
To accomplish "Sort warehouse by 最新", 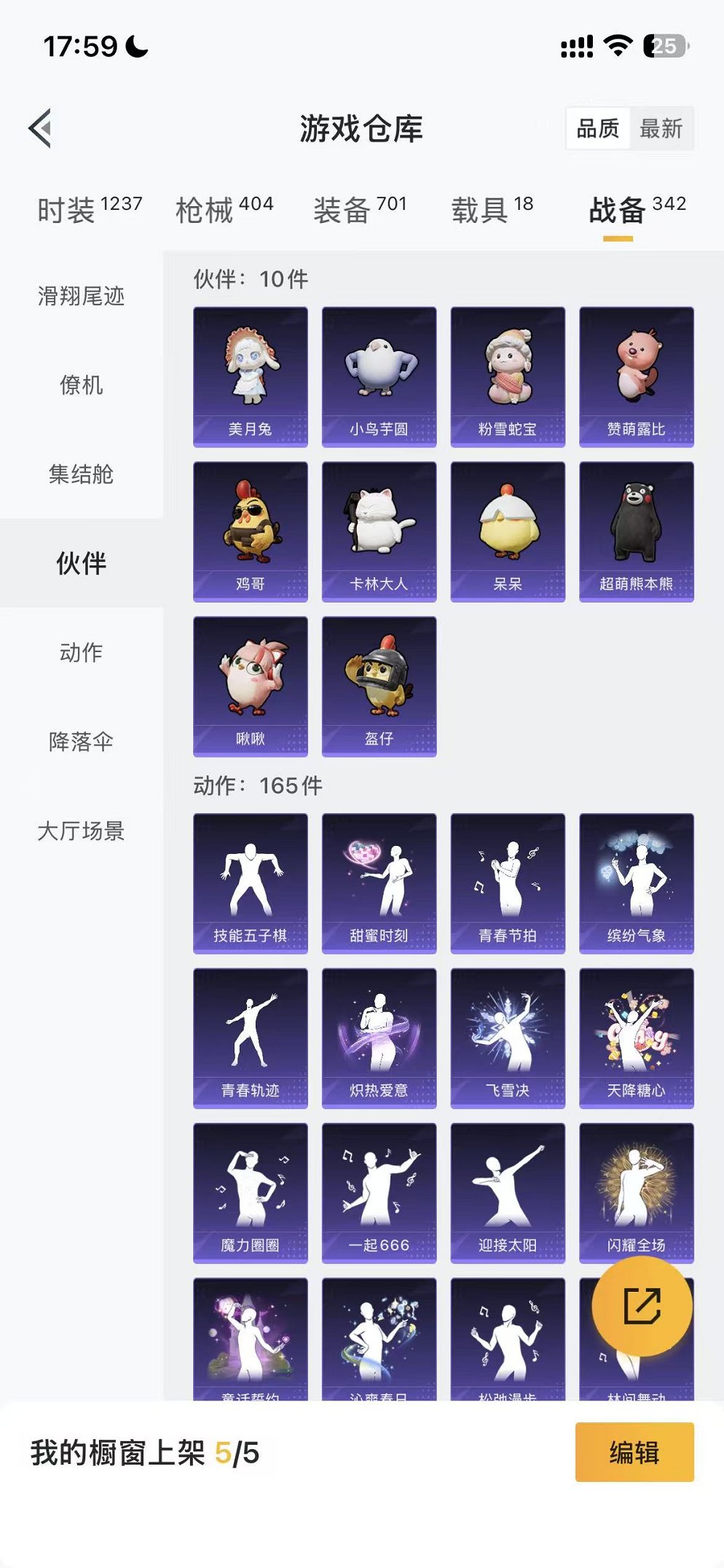I will click(x=661, y=129).
